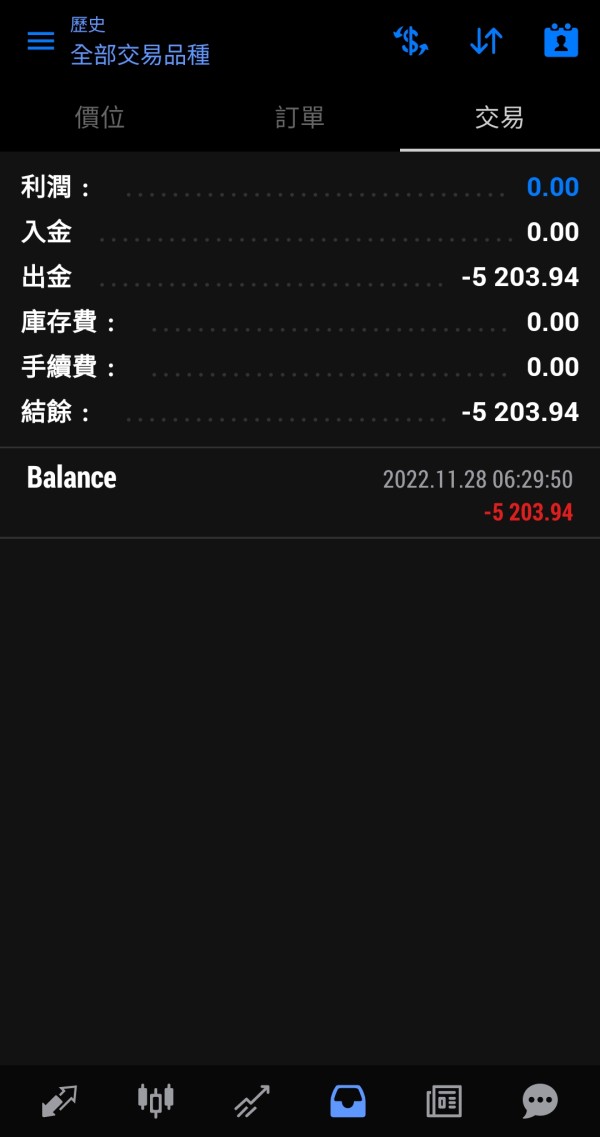Open the news tab
The width and height of the screenshot is (600, 1137).
pyautogui.click(x=444, y=1101)
